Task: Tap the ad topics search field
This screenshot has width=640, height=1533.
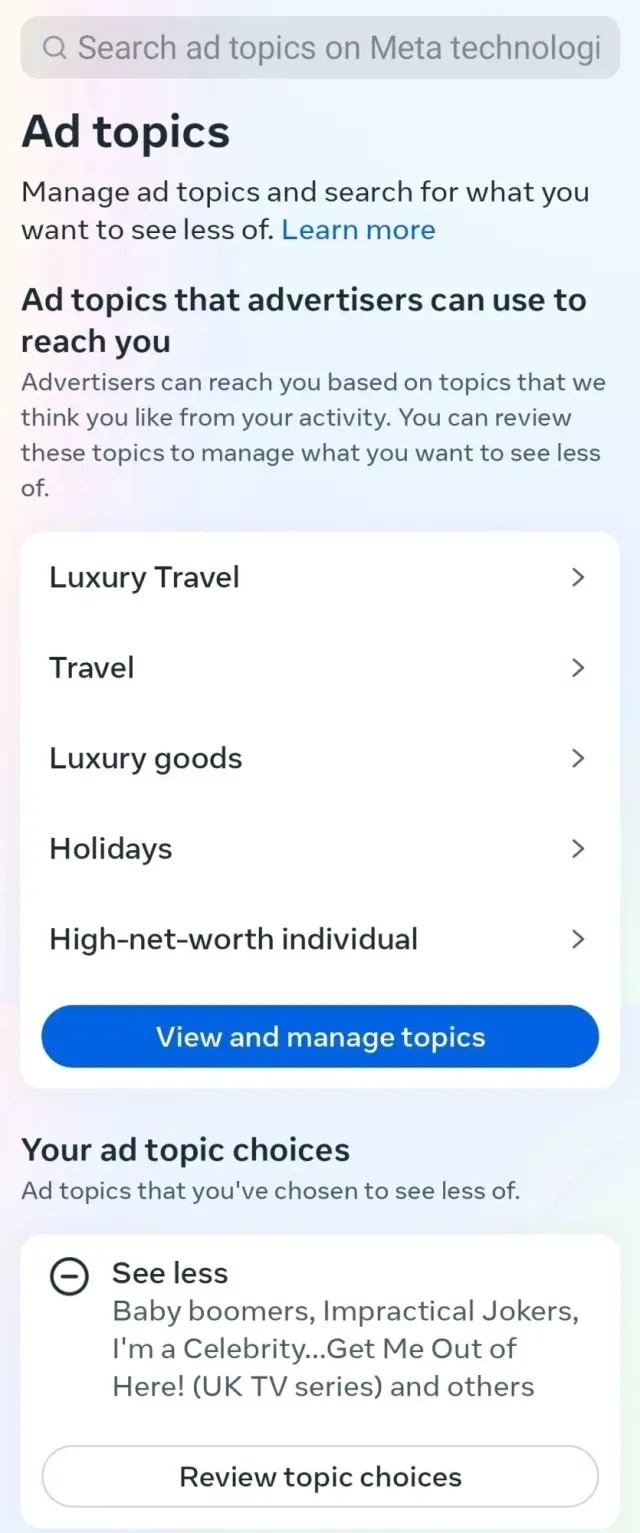Action: [320, 47]
